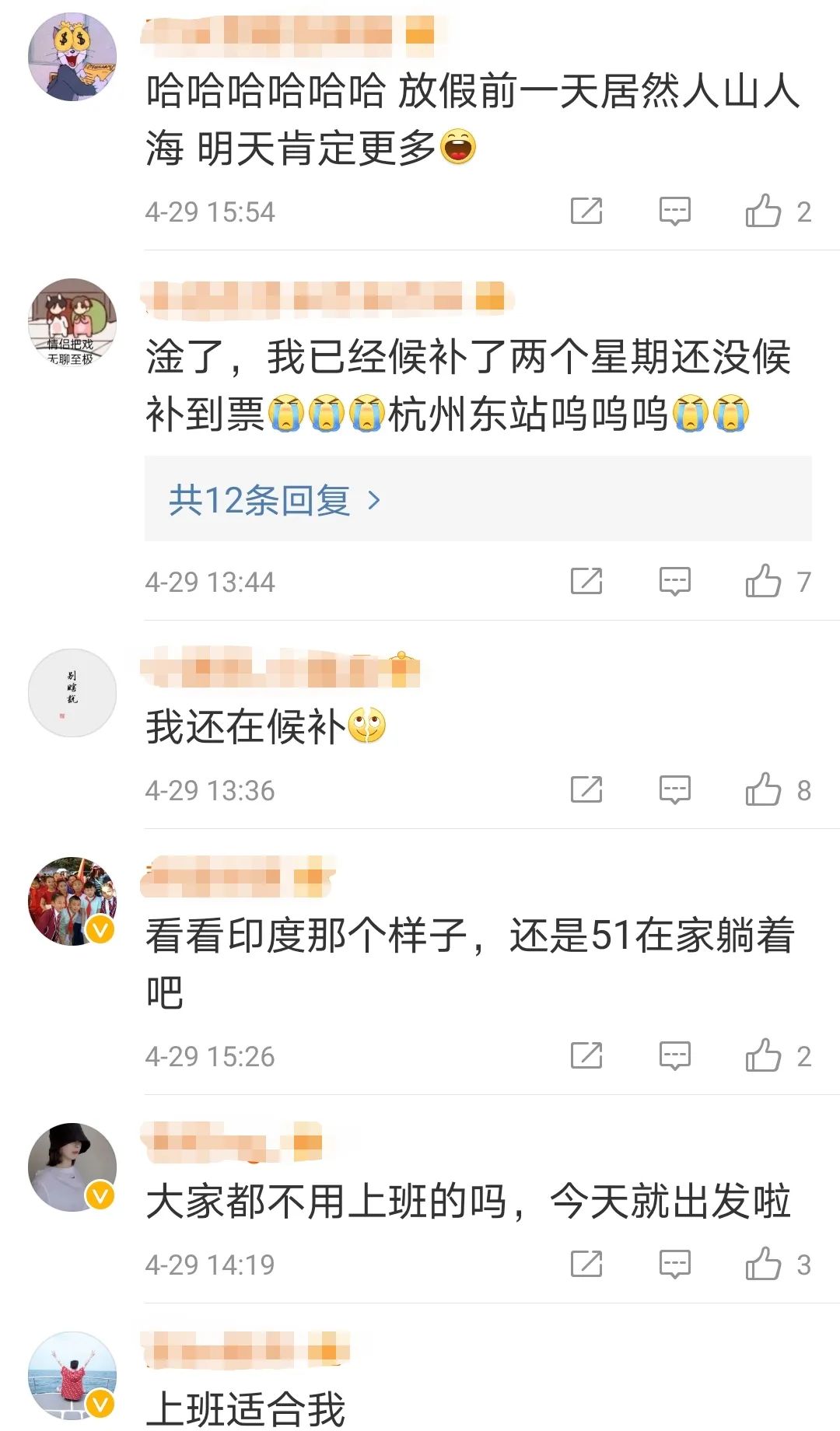Viewport: 840px width, 1431px height.
Task: Reply to the comment posted at 4-29 13:44
Action: pyautogui.click(x=674, y=581)
